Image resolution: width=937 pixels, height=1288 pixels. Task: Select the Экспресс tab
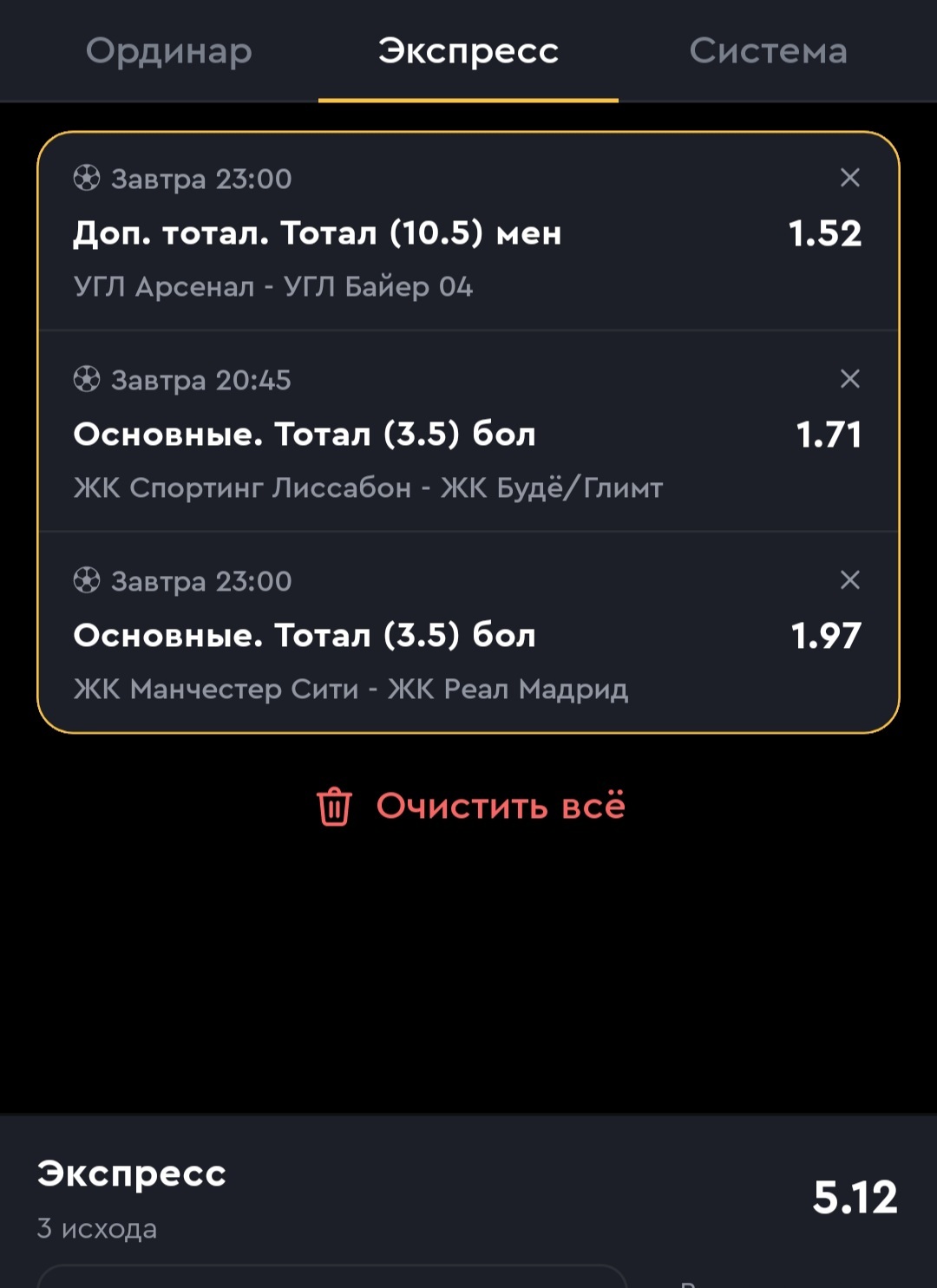coord(468,51)
